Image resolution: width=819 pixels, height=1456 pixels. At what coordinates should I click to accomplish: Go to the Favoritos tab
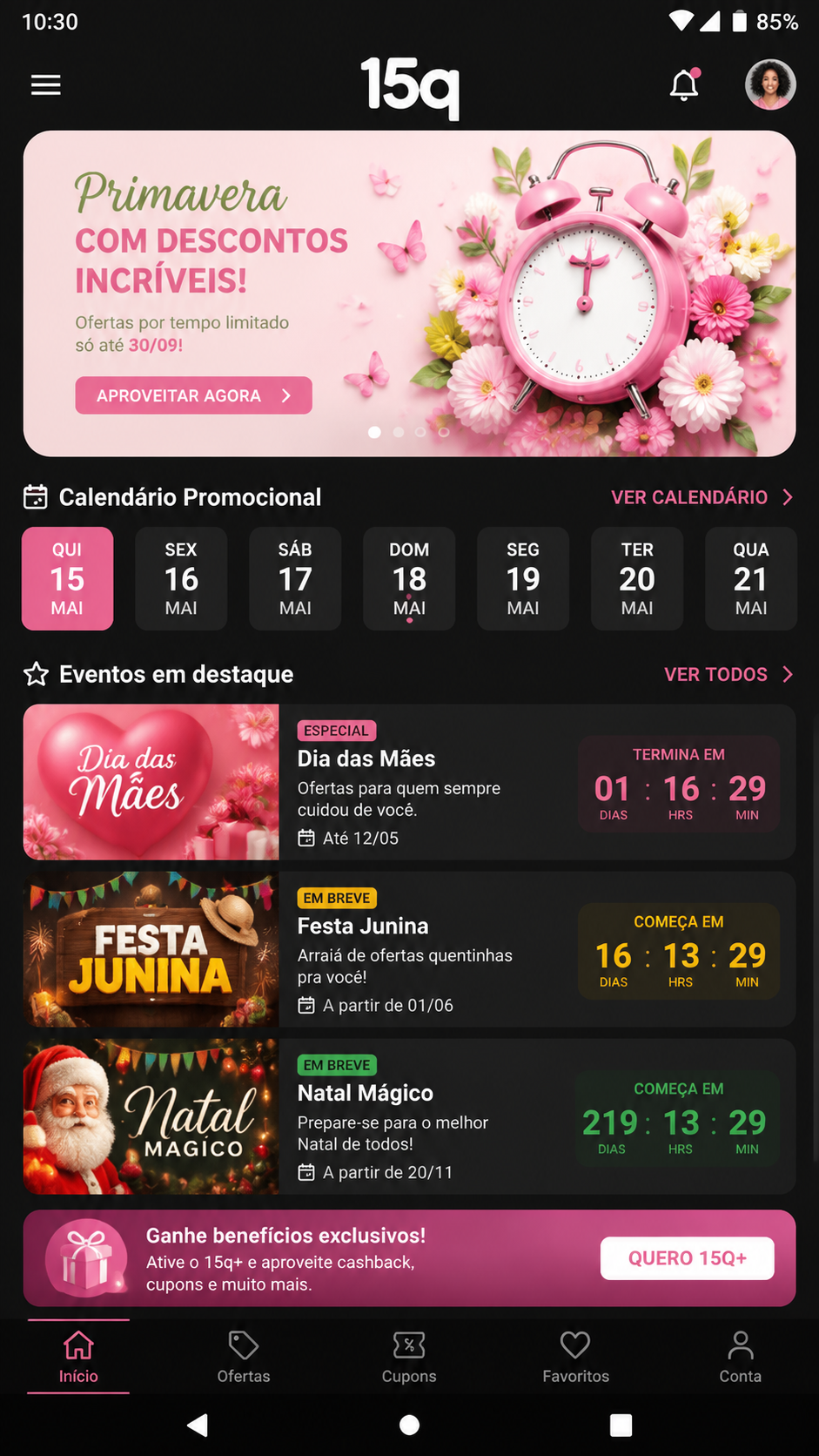pyautogui.click(x=575, y=1357)
